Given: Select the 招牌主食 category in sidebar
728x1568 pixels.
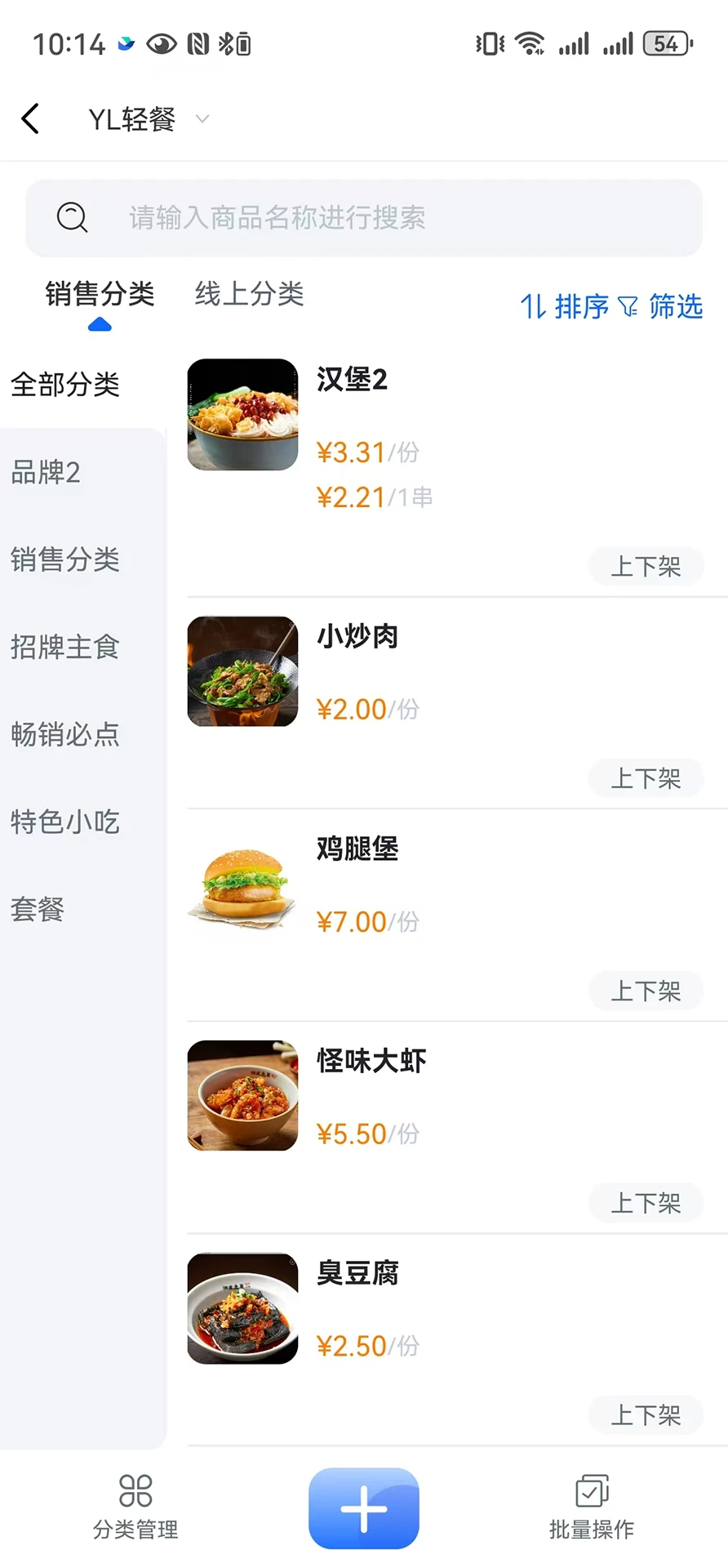Looking at the screenshot, I should coord(65,648).
